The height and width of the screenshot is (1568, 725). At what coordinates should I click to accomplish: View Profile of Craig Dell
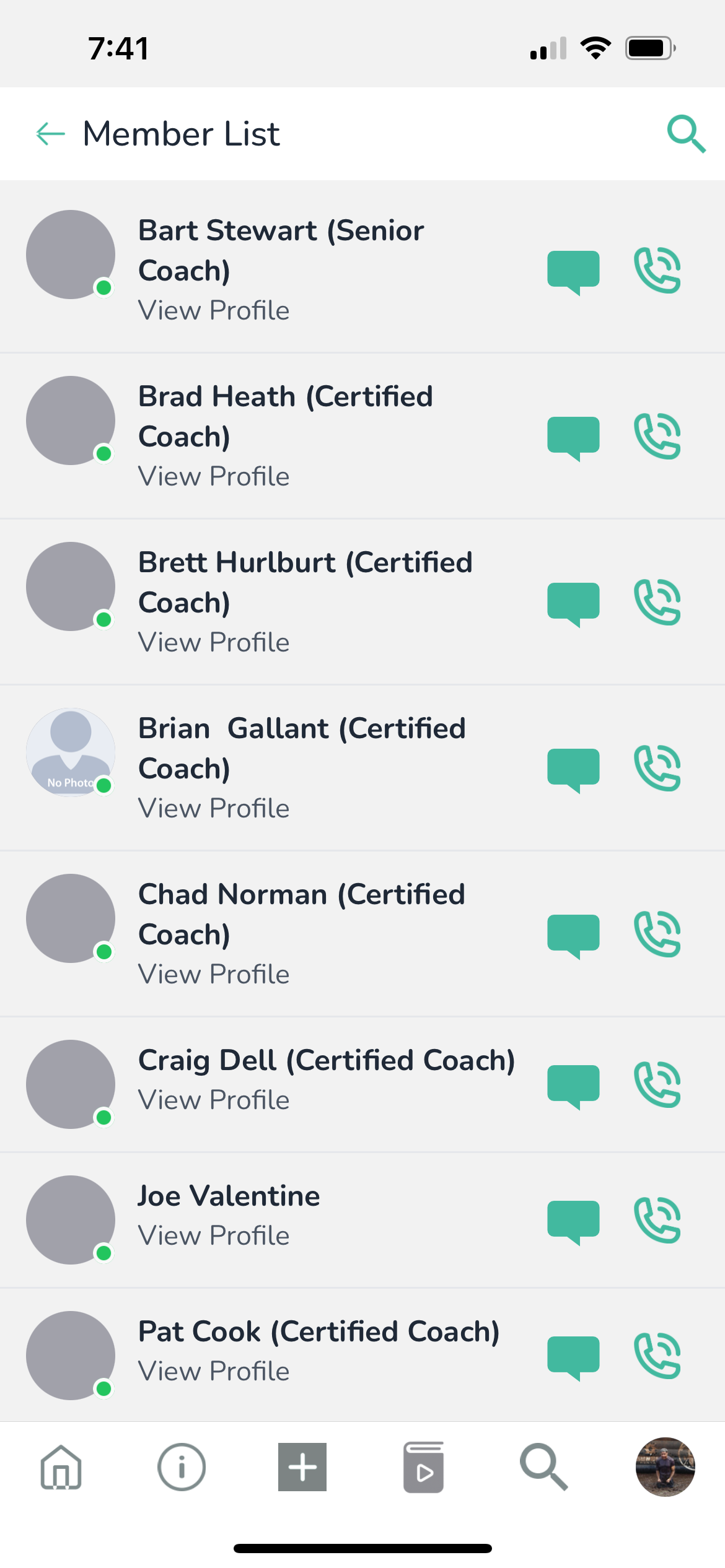(214, 1100)
